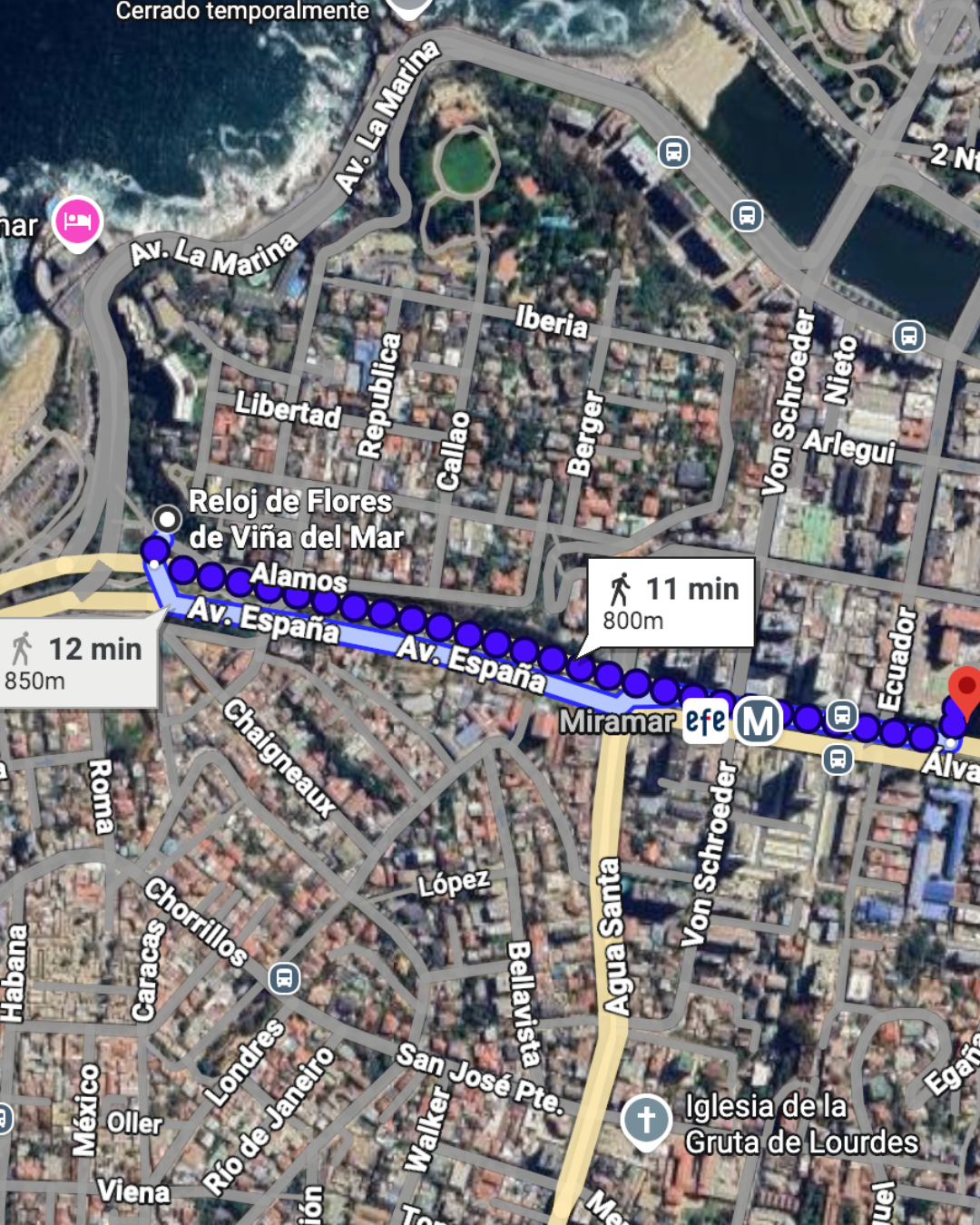
Task: Open the Iglesia de la Gruta de Lourdes marker
Action: pos(646,1120)
